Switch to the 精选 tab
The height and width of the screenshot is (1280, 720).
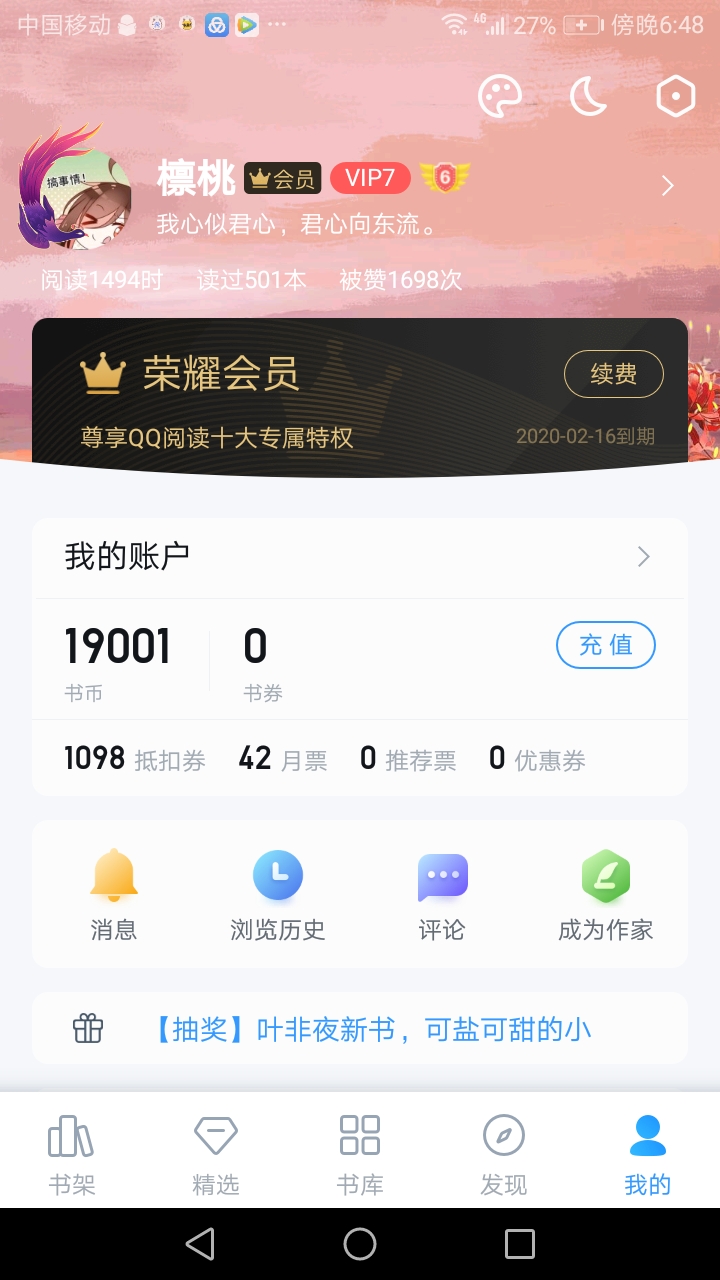click(x=216, y=1153)
